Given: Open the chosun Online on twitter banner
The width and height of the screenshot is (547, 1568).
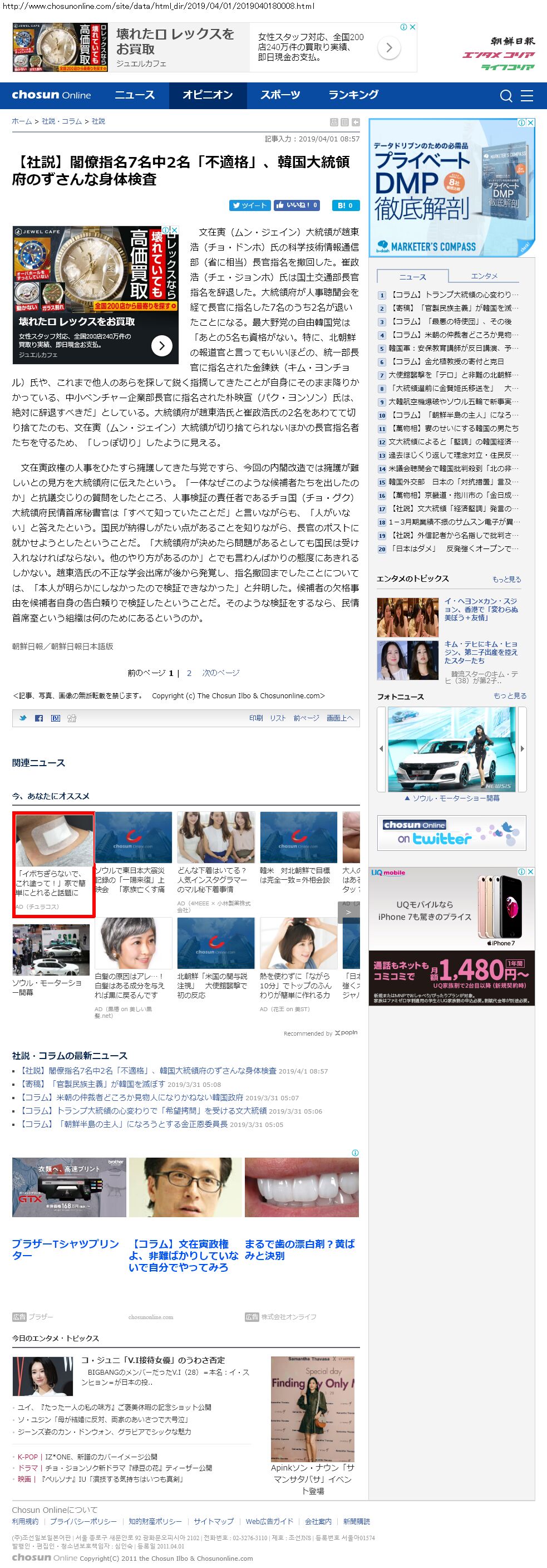Looking at the screenshot, I should click(x=451, y=832).
